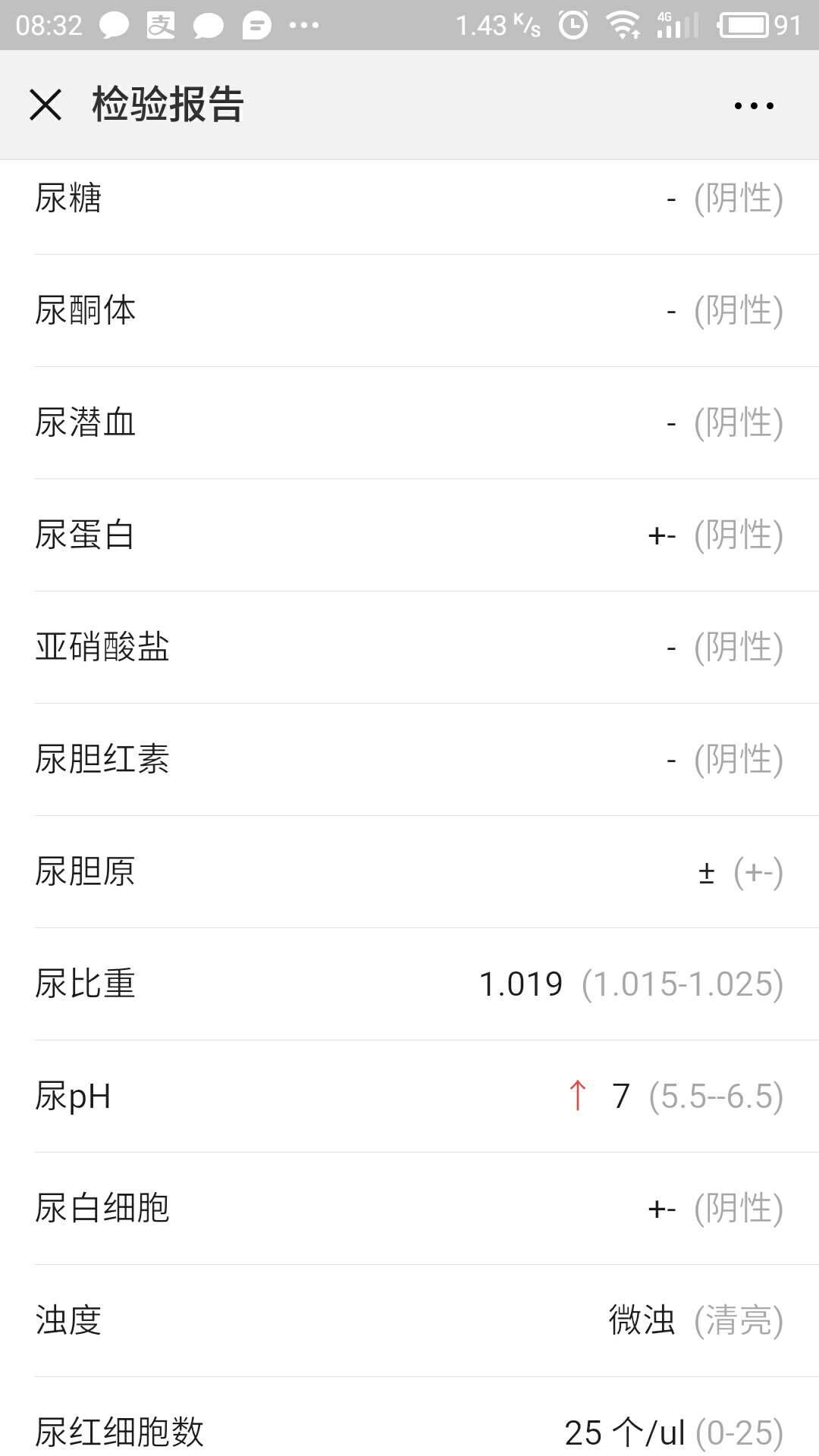Screen dimensions: 819x1456
Task: Select the 尿潜血 result row
Action: [x=409, y=423]
